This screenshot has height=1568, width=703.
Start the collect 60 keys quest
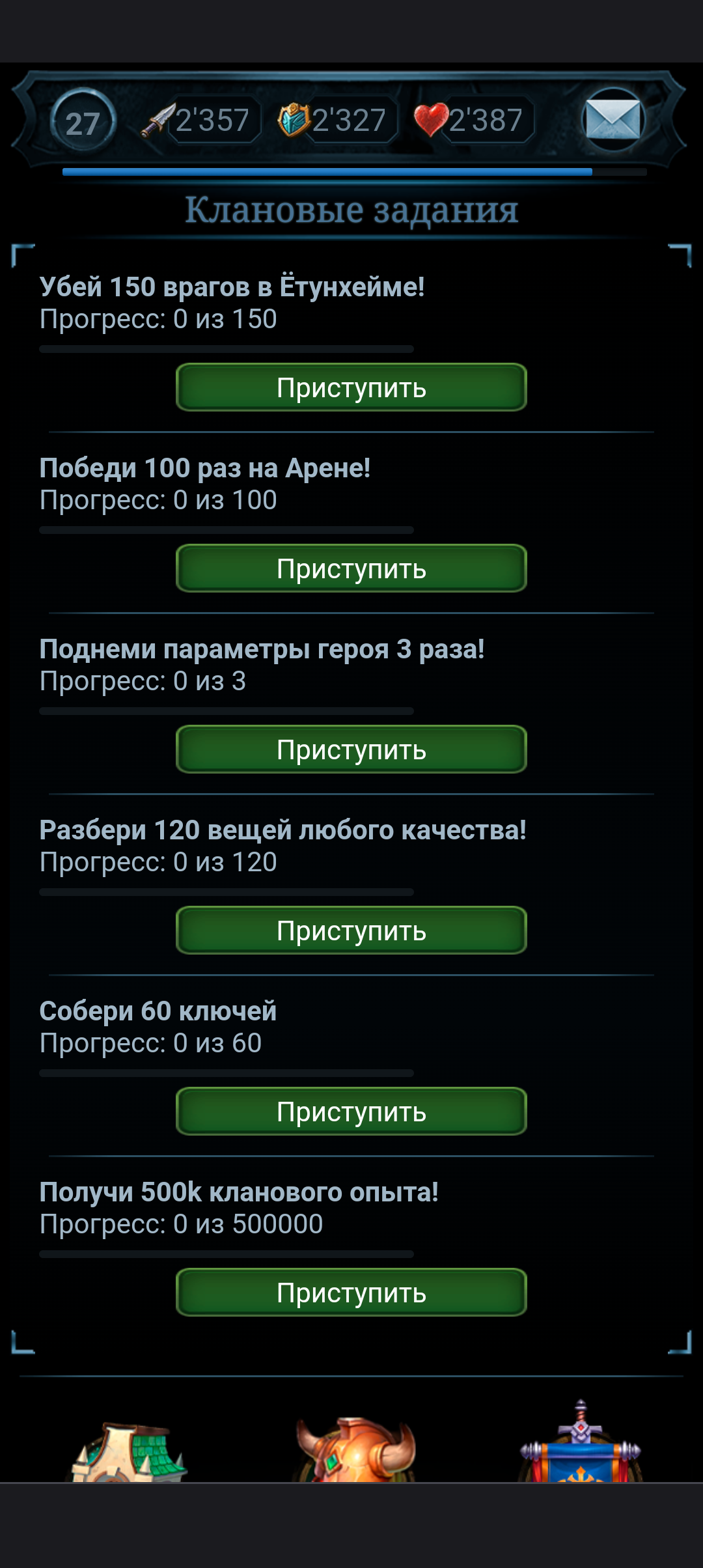351,1112
